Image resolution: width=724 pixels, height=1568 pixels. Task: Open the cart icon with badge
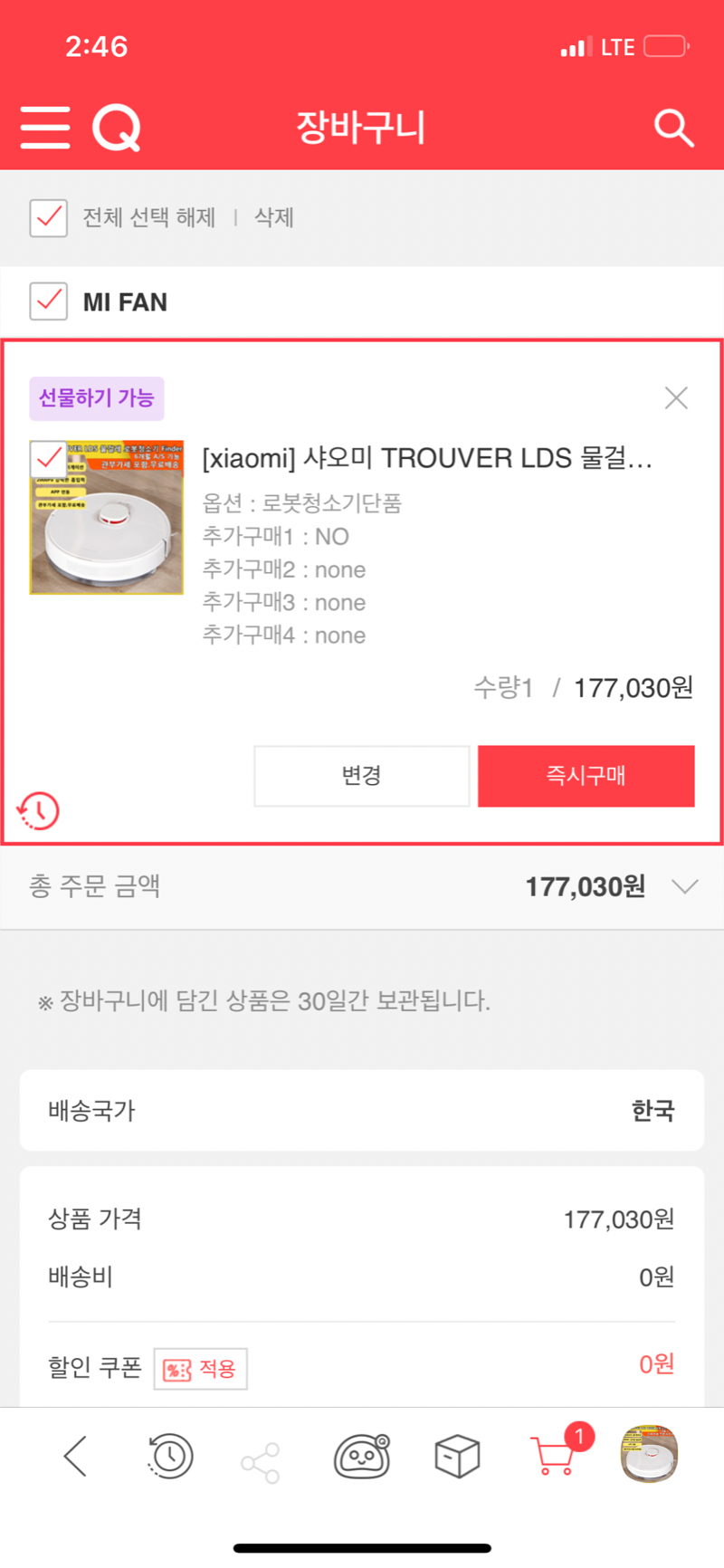click(554, 1455)
